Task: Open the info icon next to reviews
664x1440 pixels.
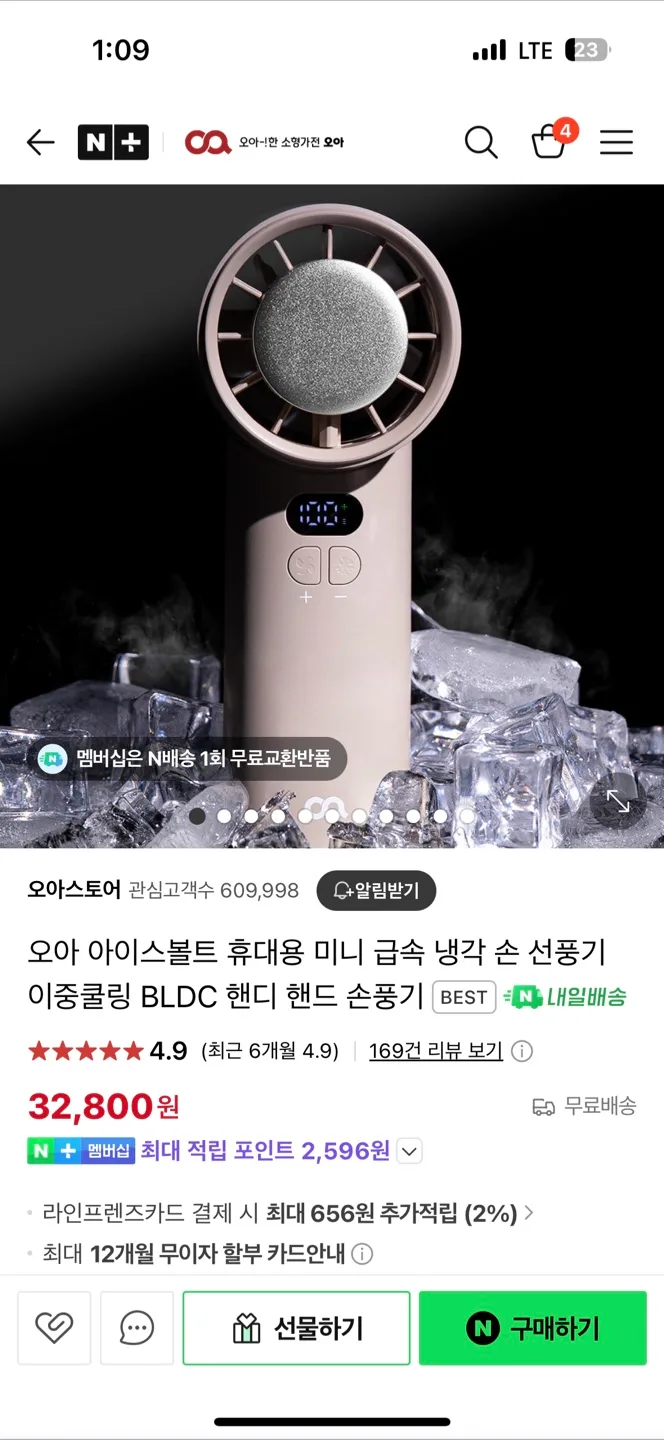Action: point(522,1051)
